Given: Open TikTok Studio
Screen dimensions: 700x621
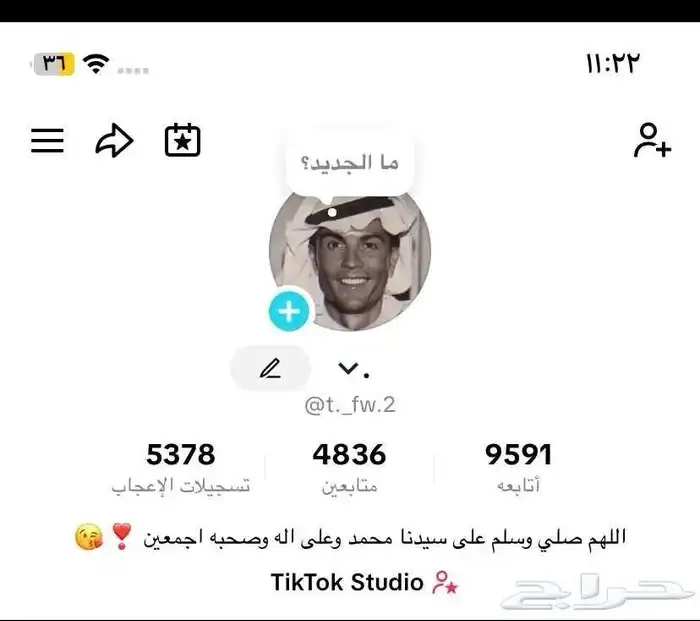Looking at the screenshot, I should tap(362, 582).
